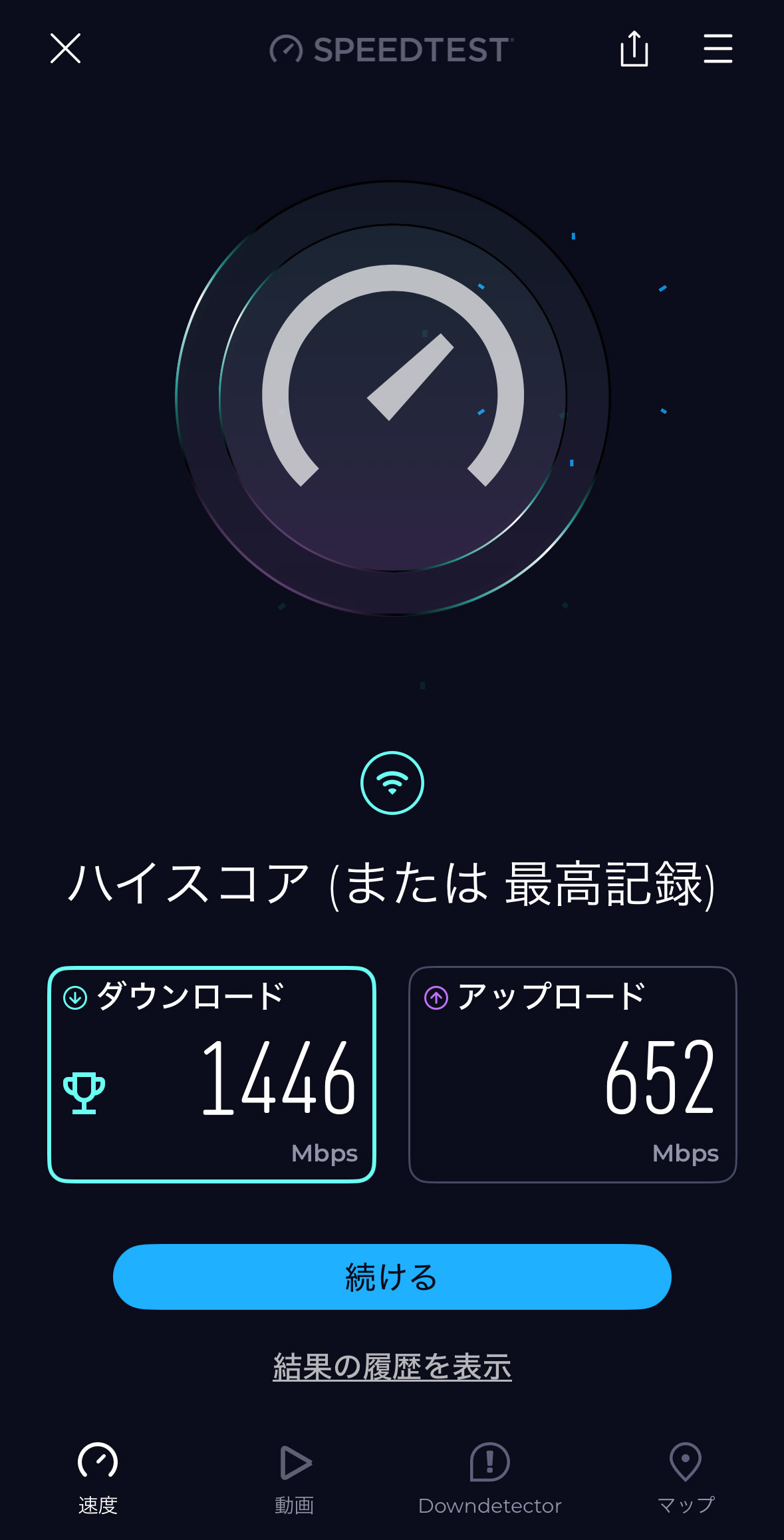Select the speedometer gauge icon
Viewport: 784px width, 1540px height.
pos(392,392)
